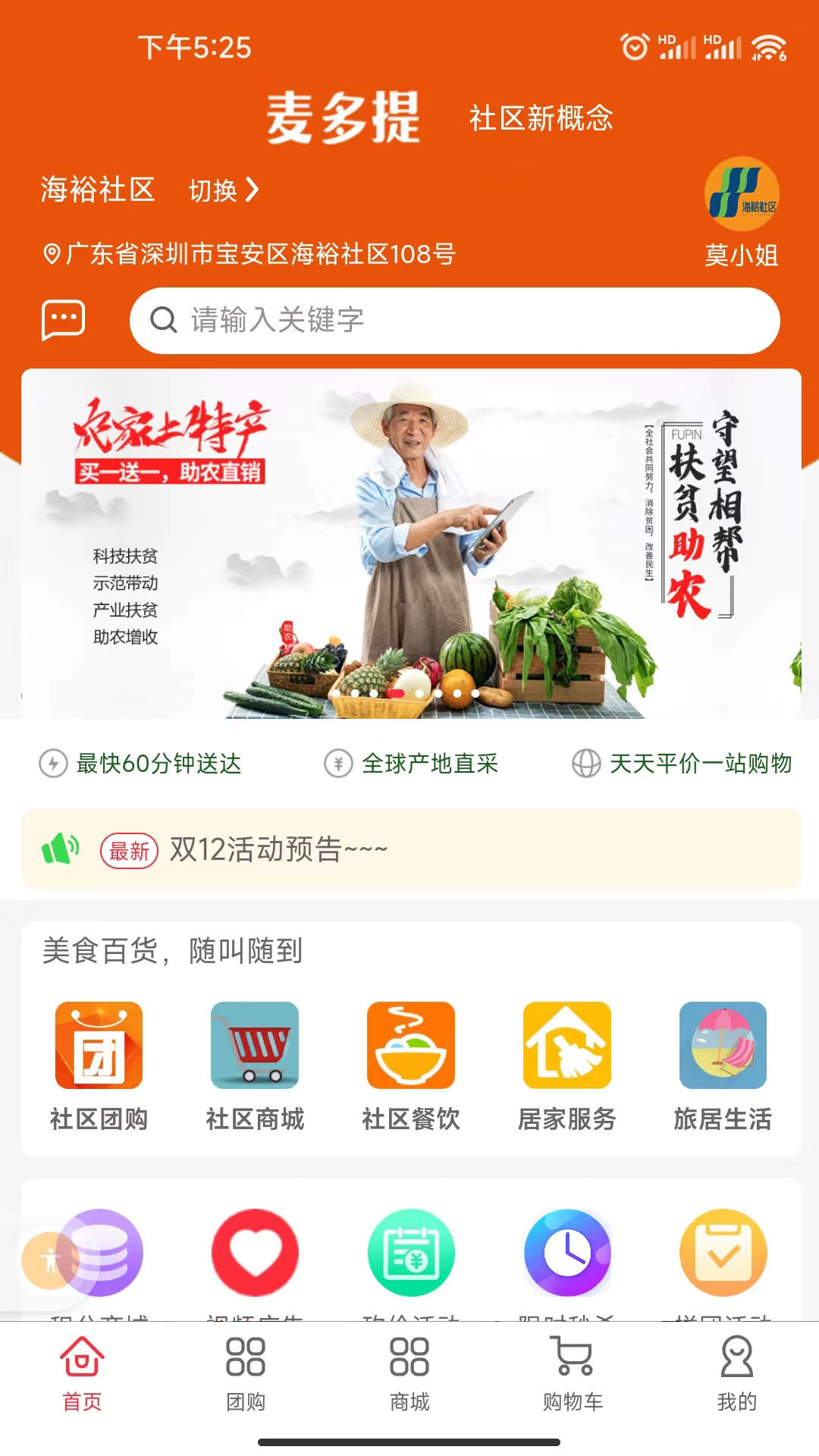Image resolution: width=819 pixels, height=1456 pixels.
Task: Open the 农家土特产 banner
Action: click(x=411, y=543)
